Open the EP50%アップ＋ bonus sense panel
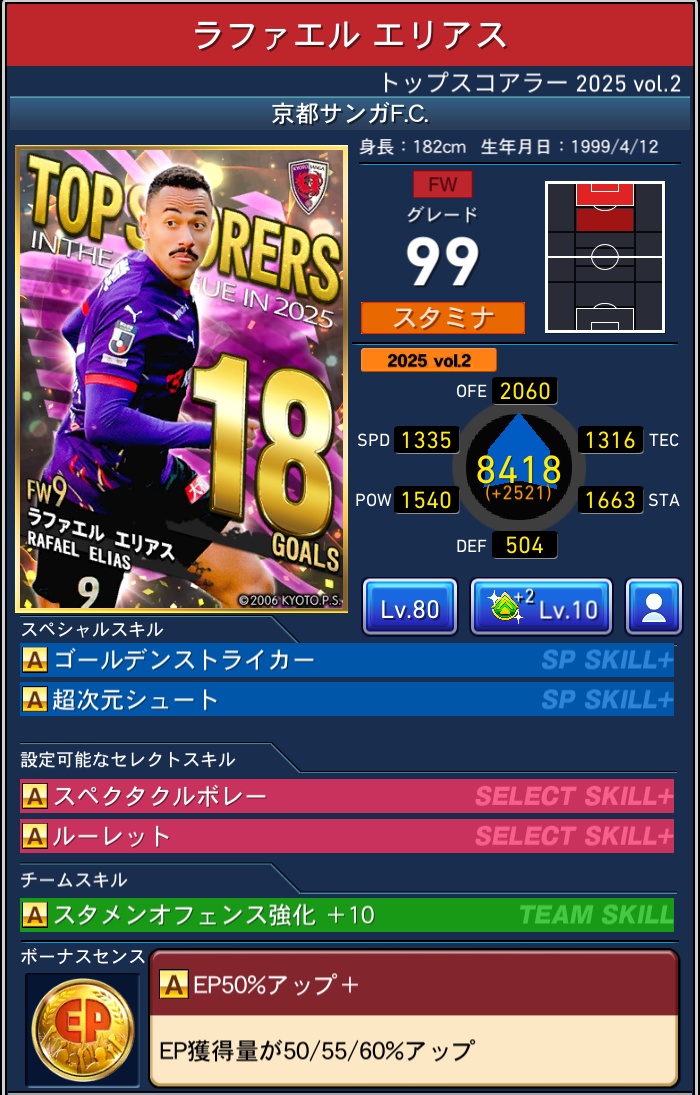This screenshot has height=1095, width=700. coord(413,1018)
